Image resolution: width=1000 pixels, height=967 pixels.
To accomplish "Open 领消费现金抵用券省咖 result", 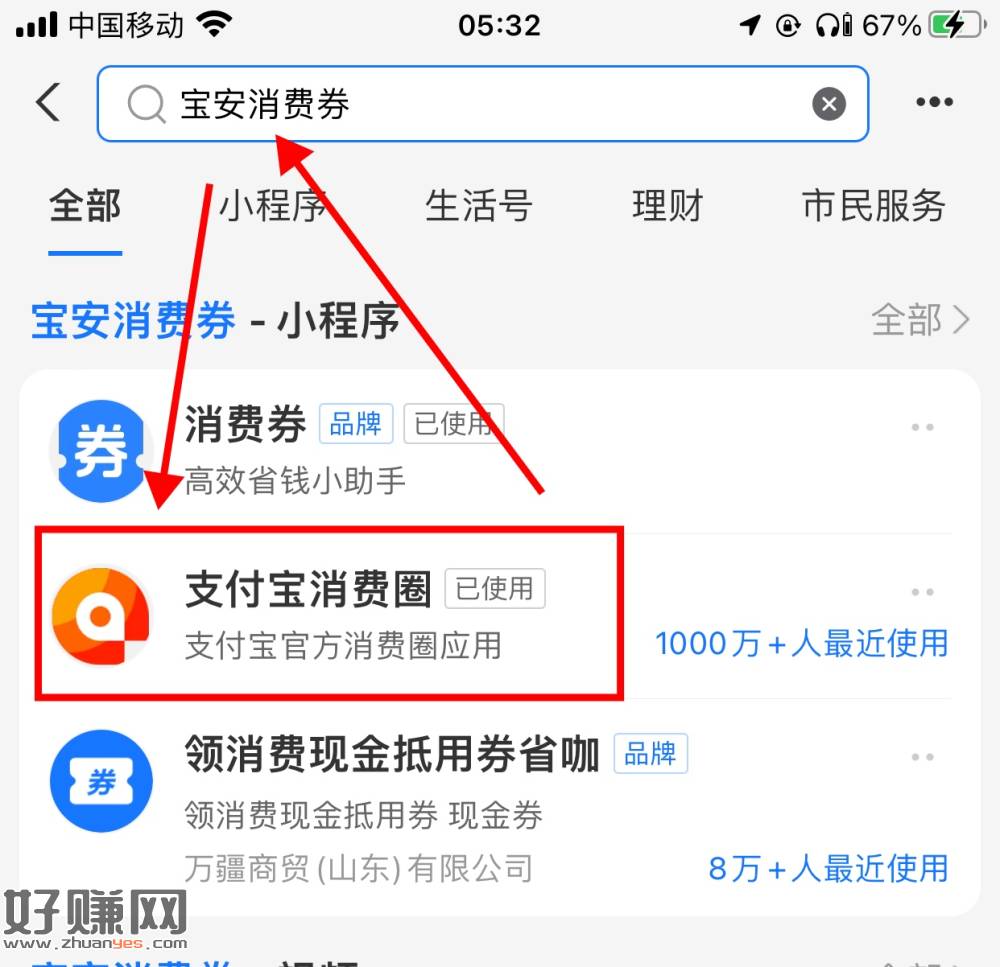I will tap(400, 805).
